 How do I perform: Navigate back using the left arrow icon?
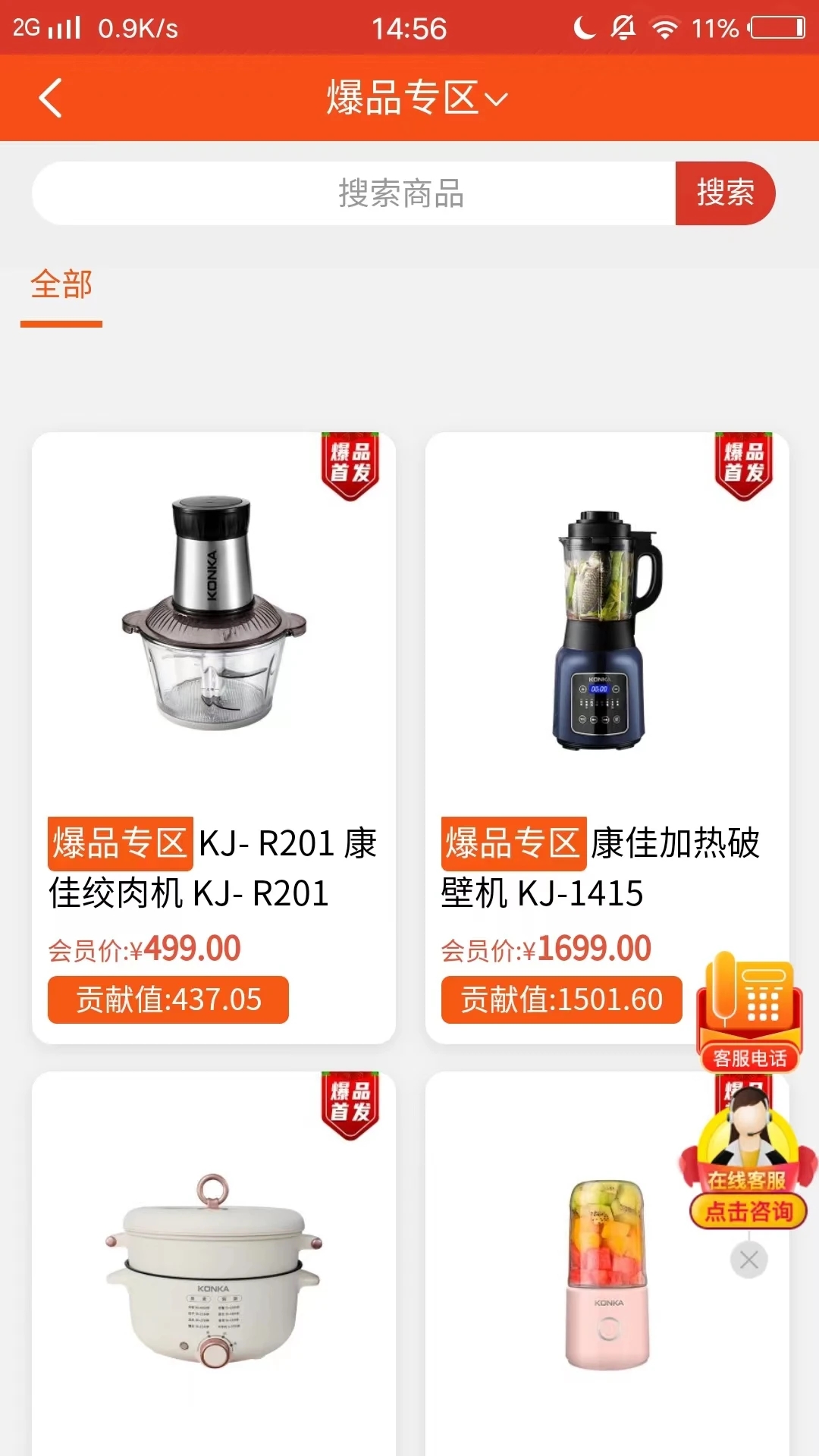[x=50, y=99]
